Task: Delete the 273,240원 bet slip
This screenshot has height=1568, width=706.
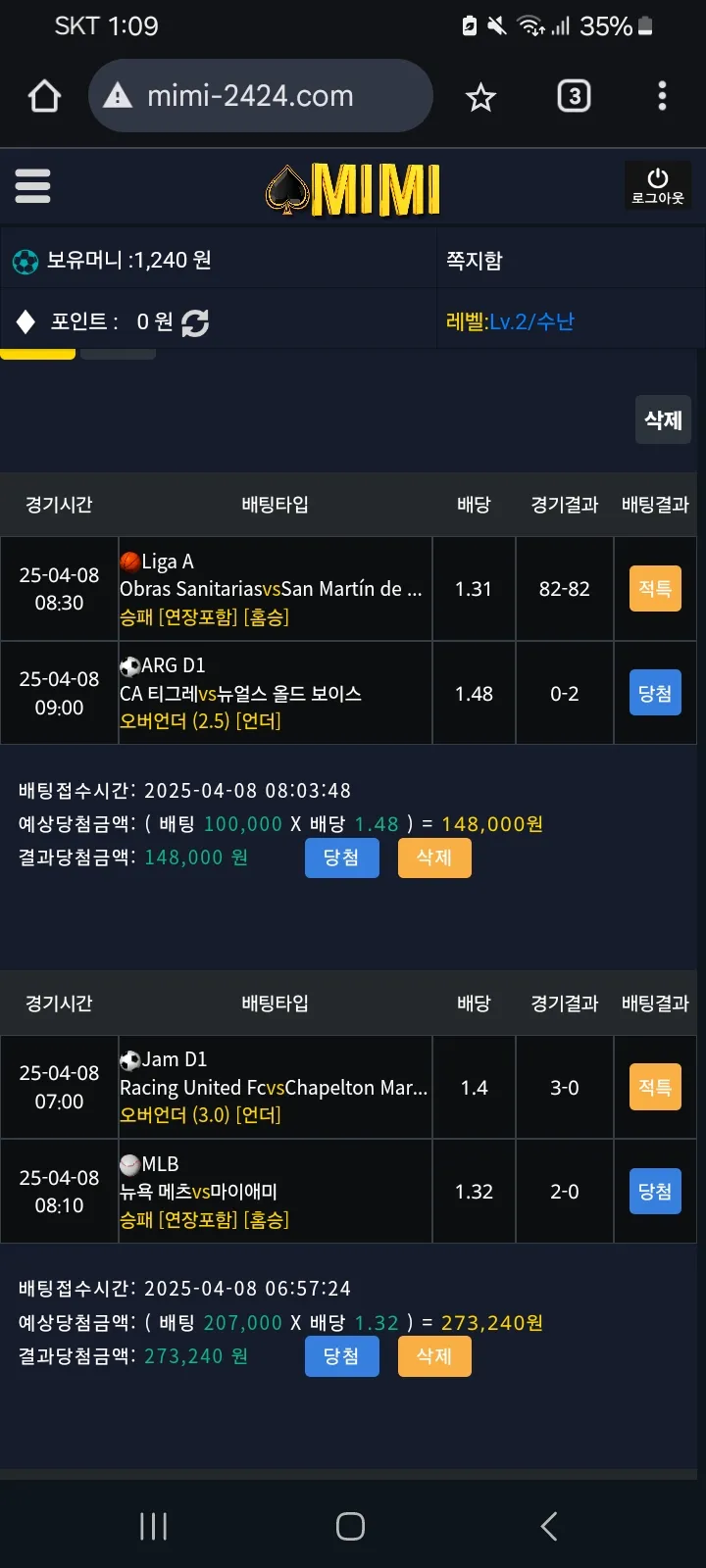Action: pos(434,1356)
